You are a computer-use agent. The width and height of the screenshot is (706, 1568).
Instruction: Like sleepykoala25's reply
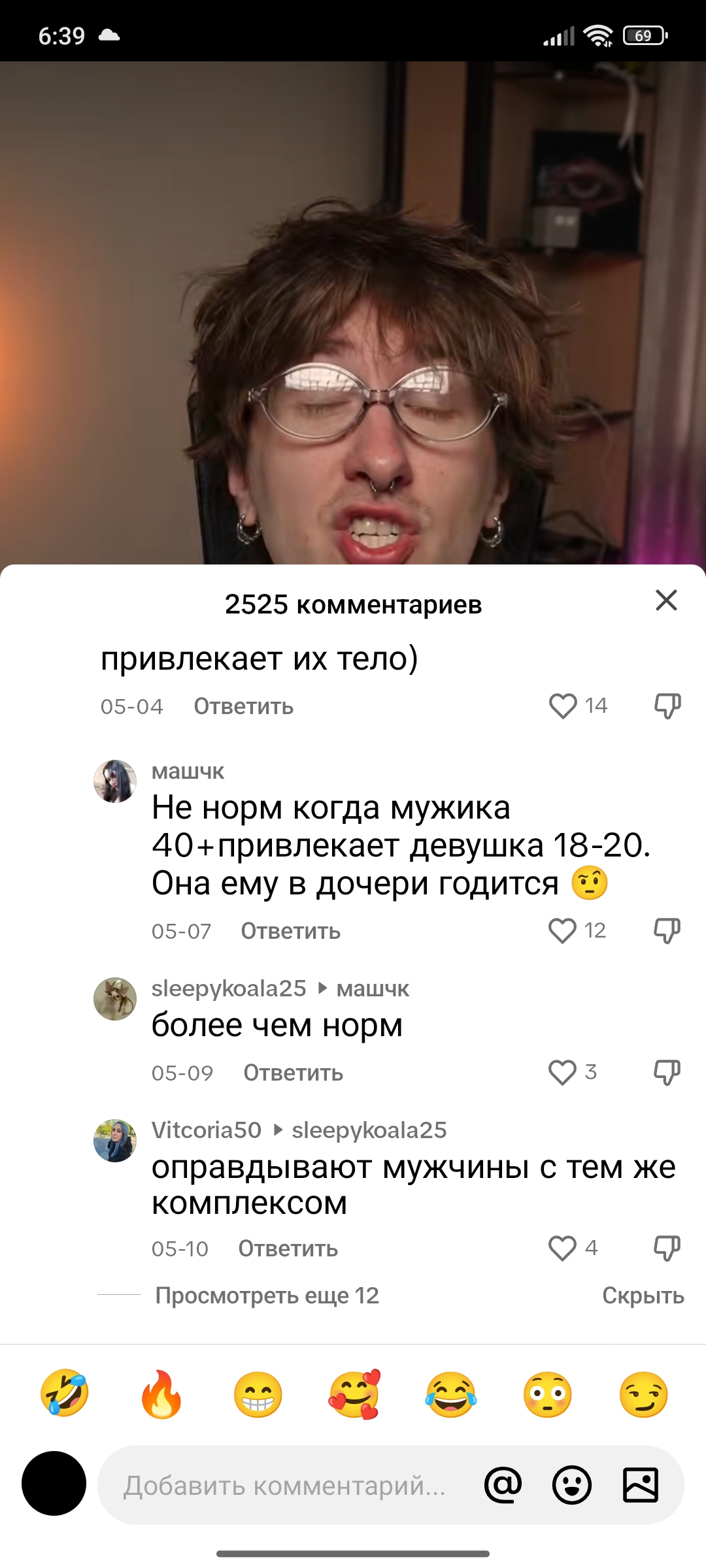(x=562, y=1072)
